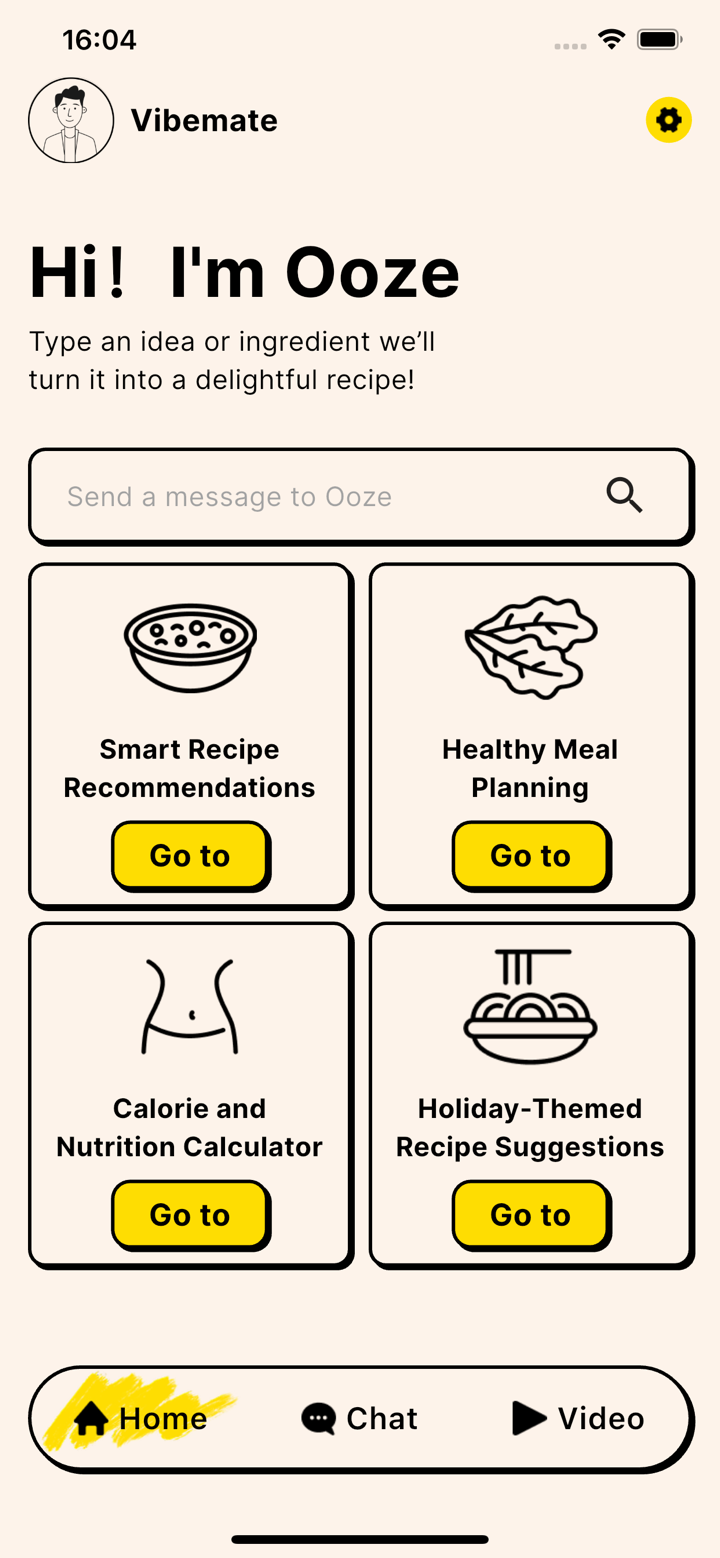720x1558 pixels.
Task: Open the user profile avatar picture
Action: (70, 120)
